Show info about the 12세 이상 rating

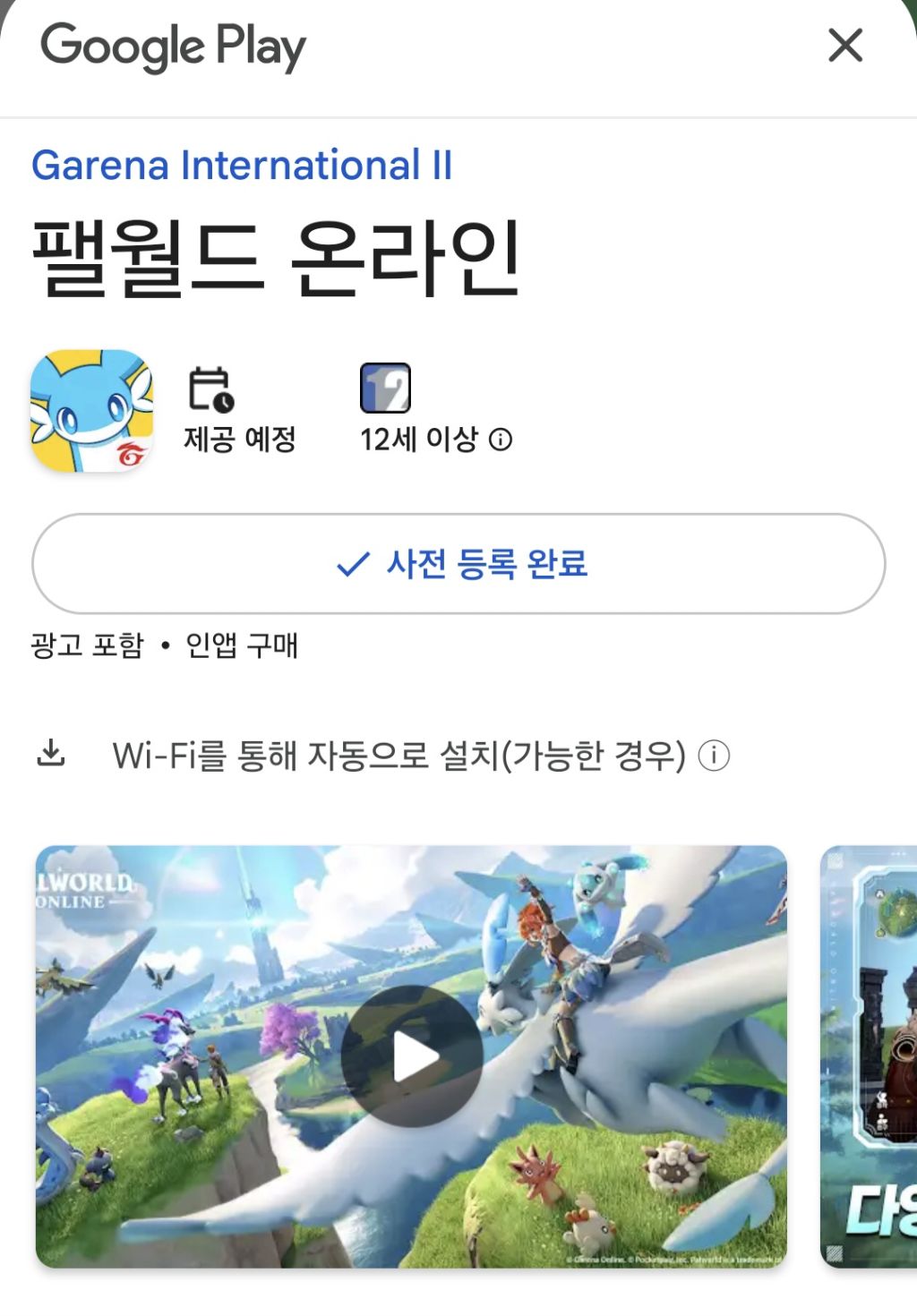pos(501,440)
